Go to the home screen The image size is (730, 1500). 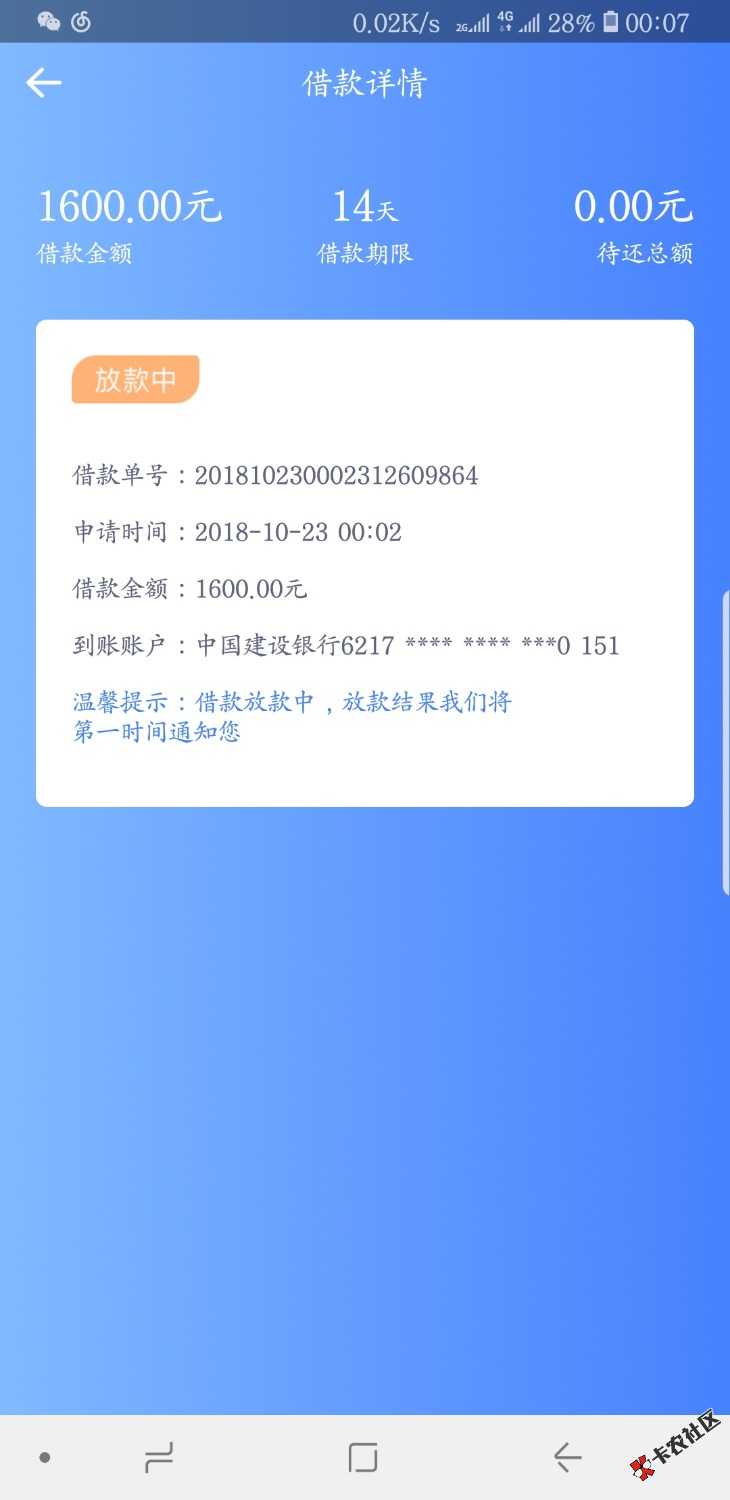coord(363,1458)
